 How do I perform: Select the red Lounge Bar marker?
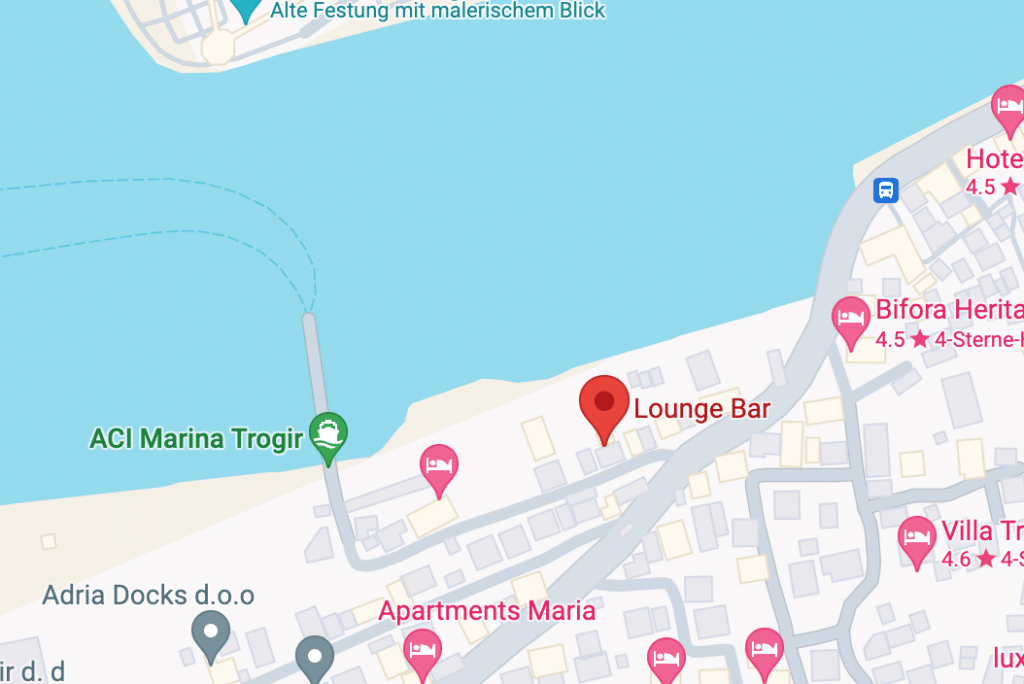point(604,405)
